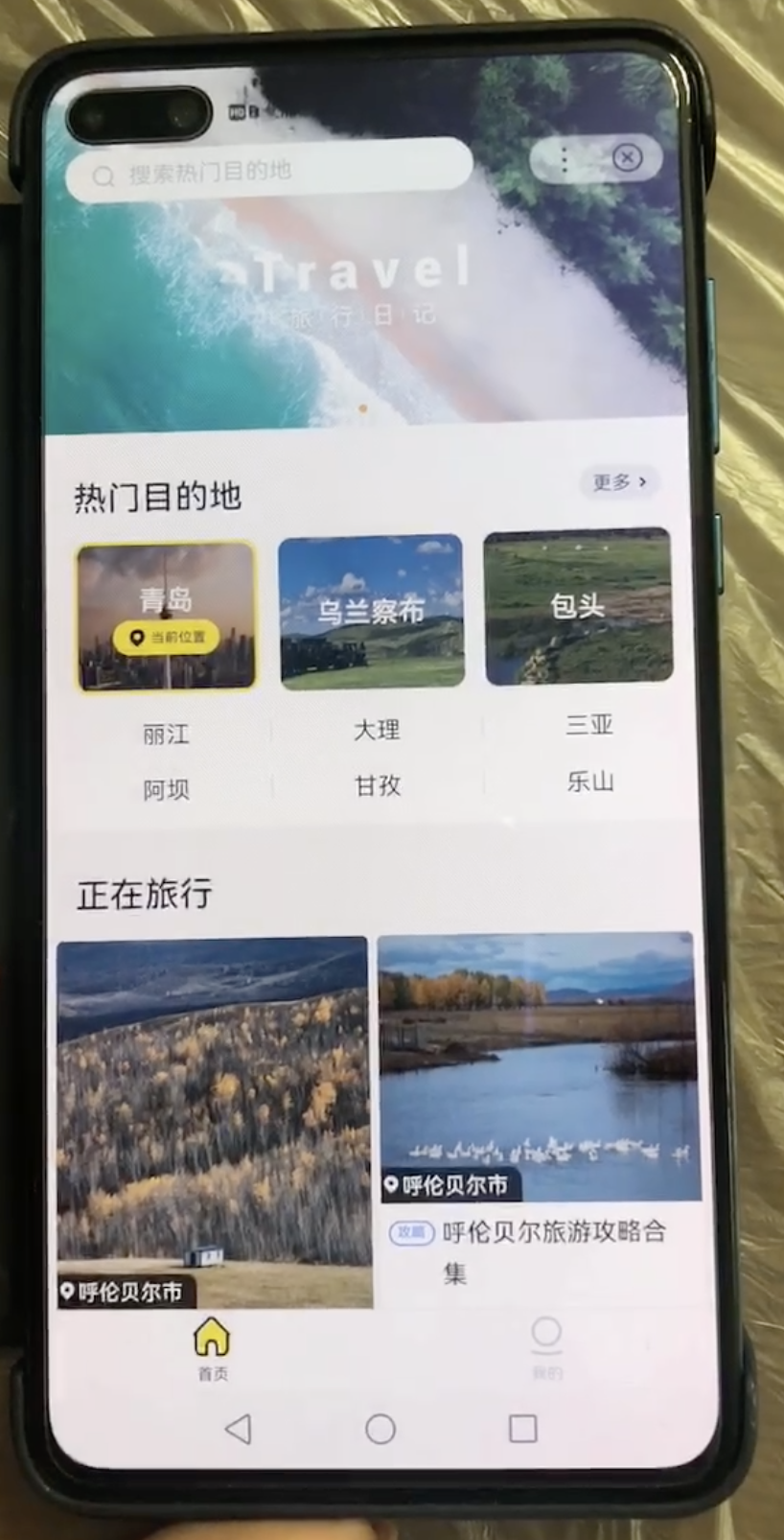This screenshot has width=784, height=1540.
Task: Open 更多 popular destinations
Action: pyautogui.click(x=620, y=481)
